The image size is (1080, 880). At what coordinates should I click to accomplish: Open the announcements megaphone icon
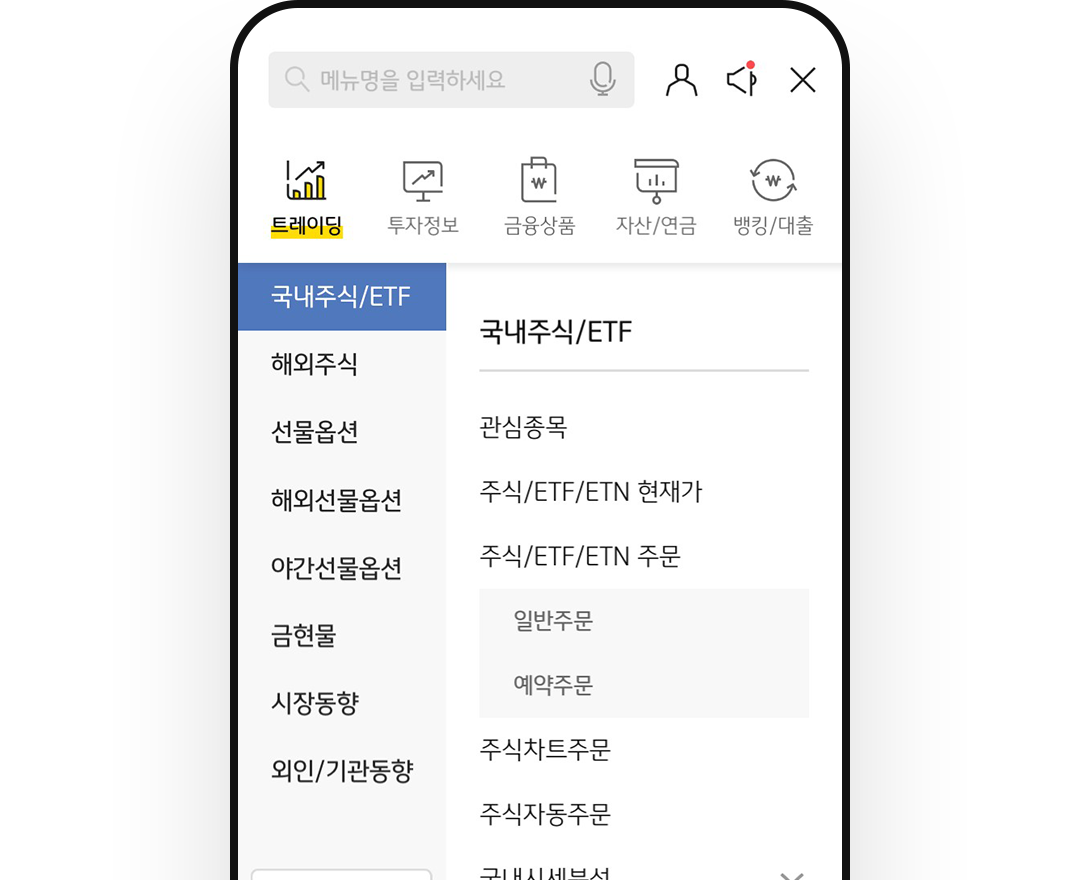741,80
